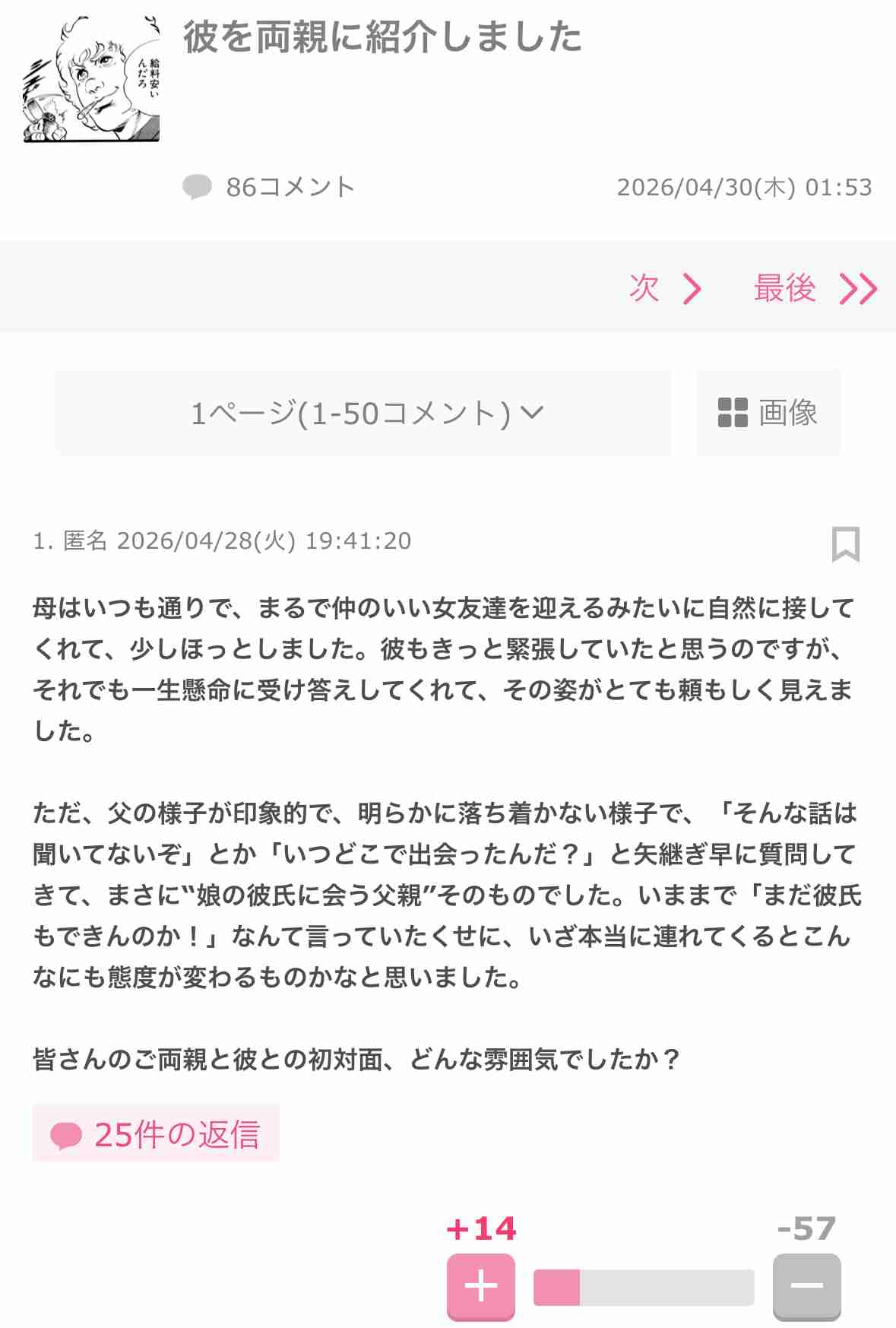Downvote the comment with the minus button
The image size is (896, 1328).
click(x=806, y=1286)
